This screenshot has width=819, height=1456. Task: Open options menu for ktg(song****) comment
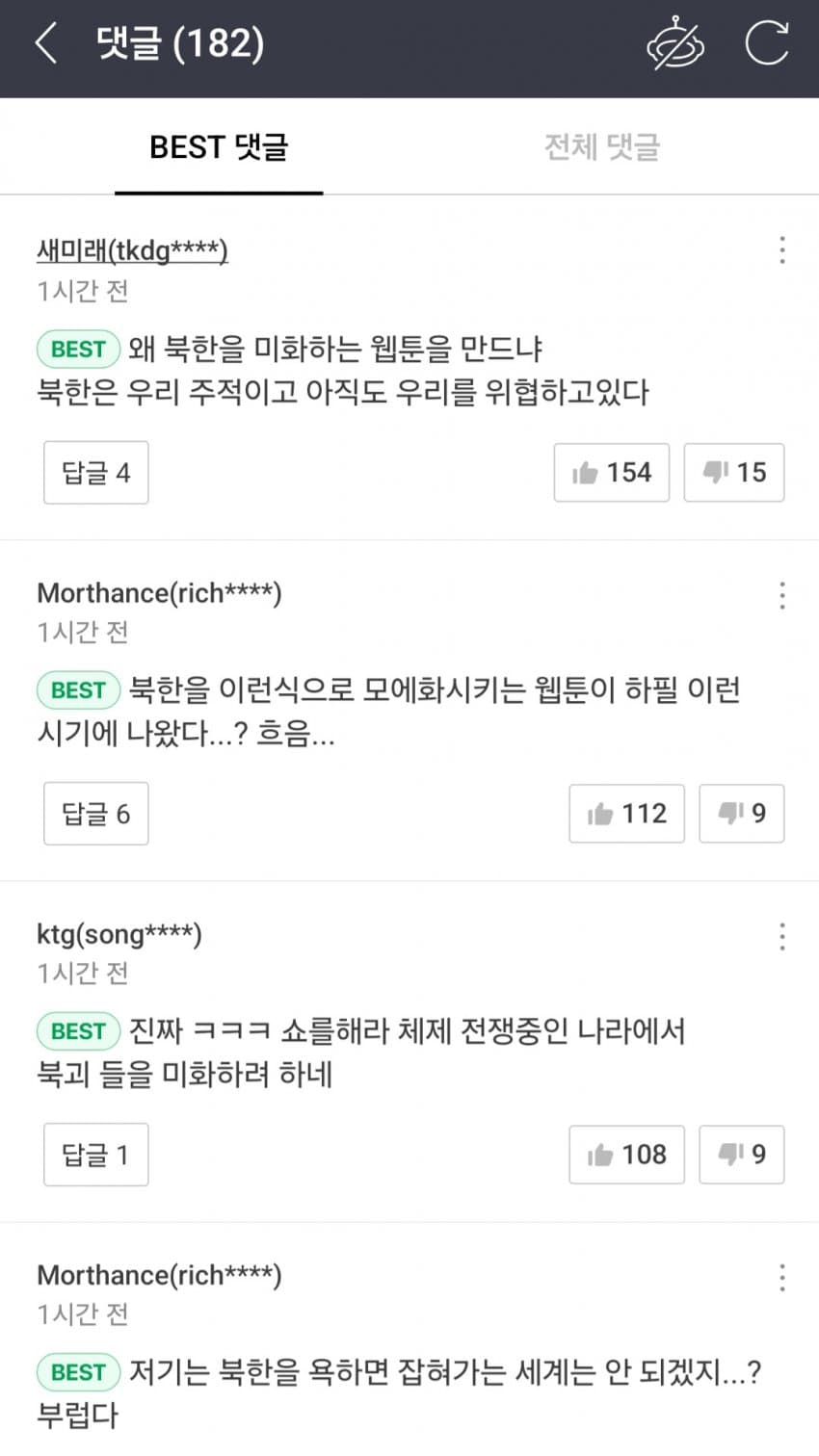tap(781, 936)
